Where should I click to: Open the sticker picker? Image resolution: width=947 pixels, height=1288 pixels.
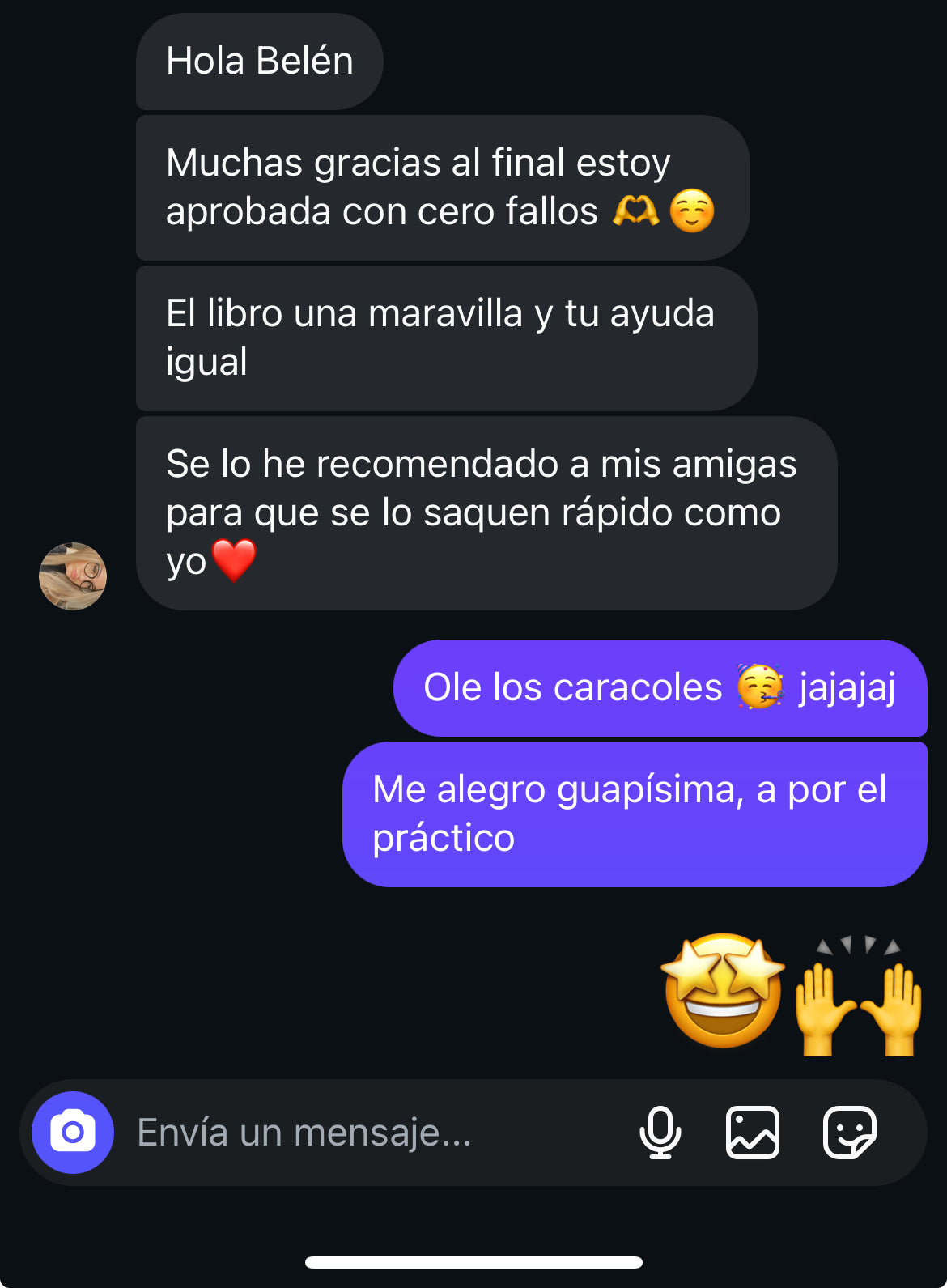[x=849, y=1132]
